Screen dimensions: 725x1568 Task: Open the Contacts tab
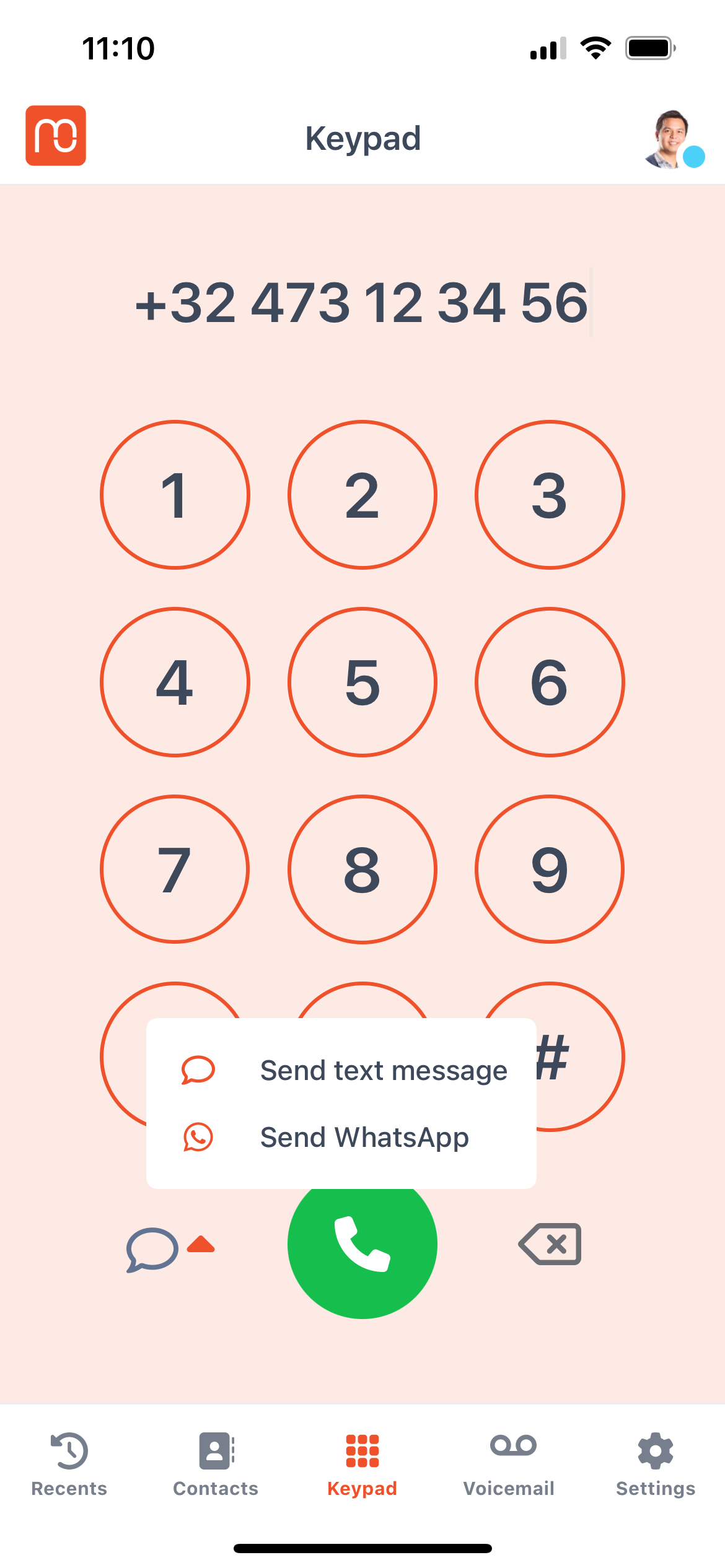(x=216, y=1465)
